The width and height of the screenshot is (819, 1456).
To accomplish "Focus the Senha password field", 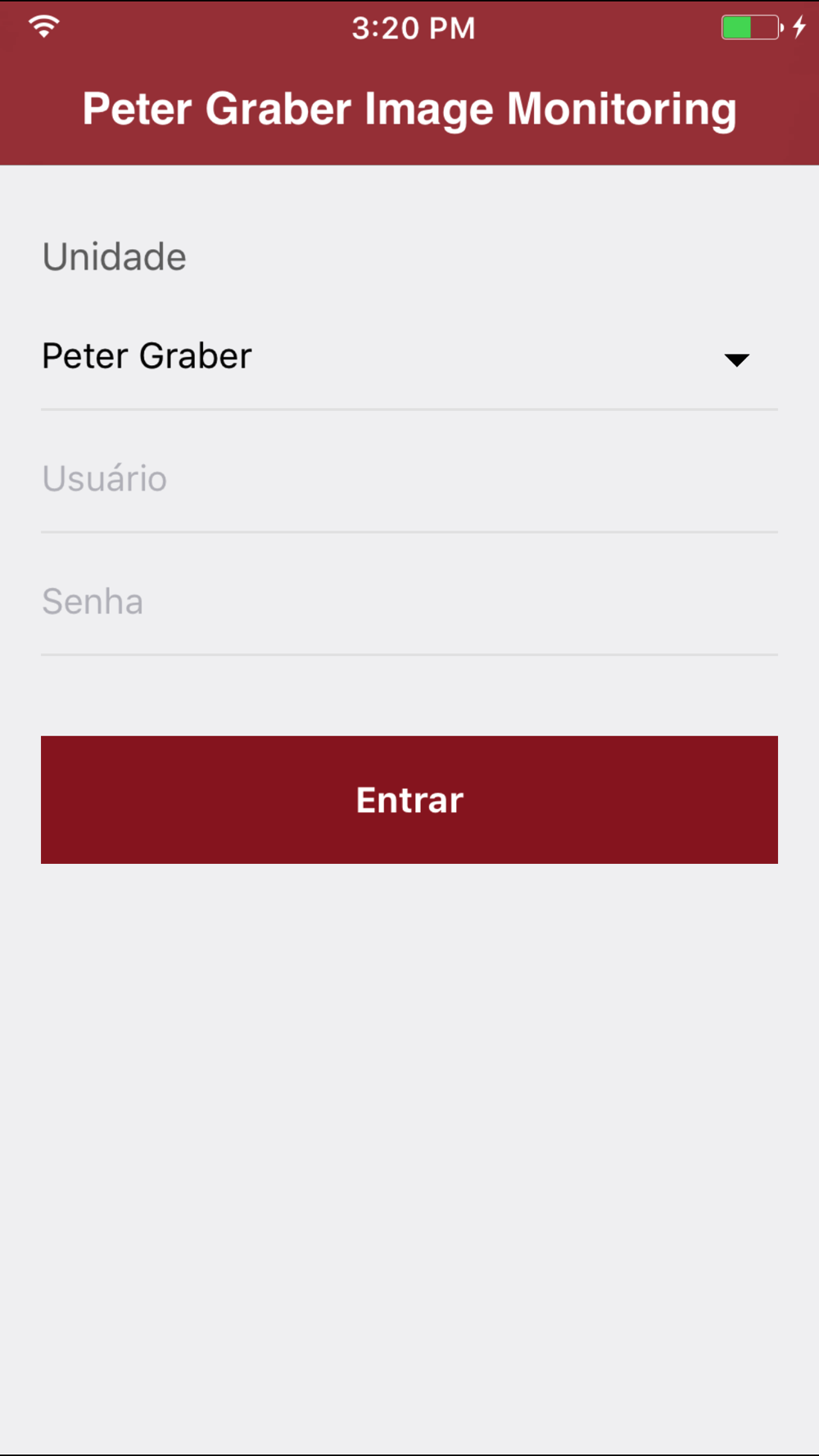I will point(409,602).
